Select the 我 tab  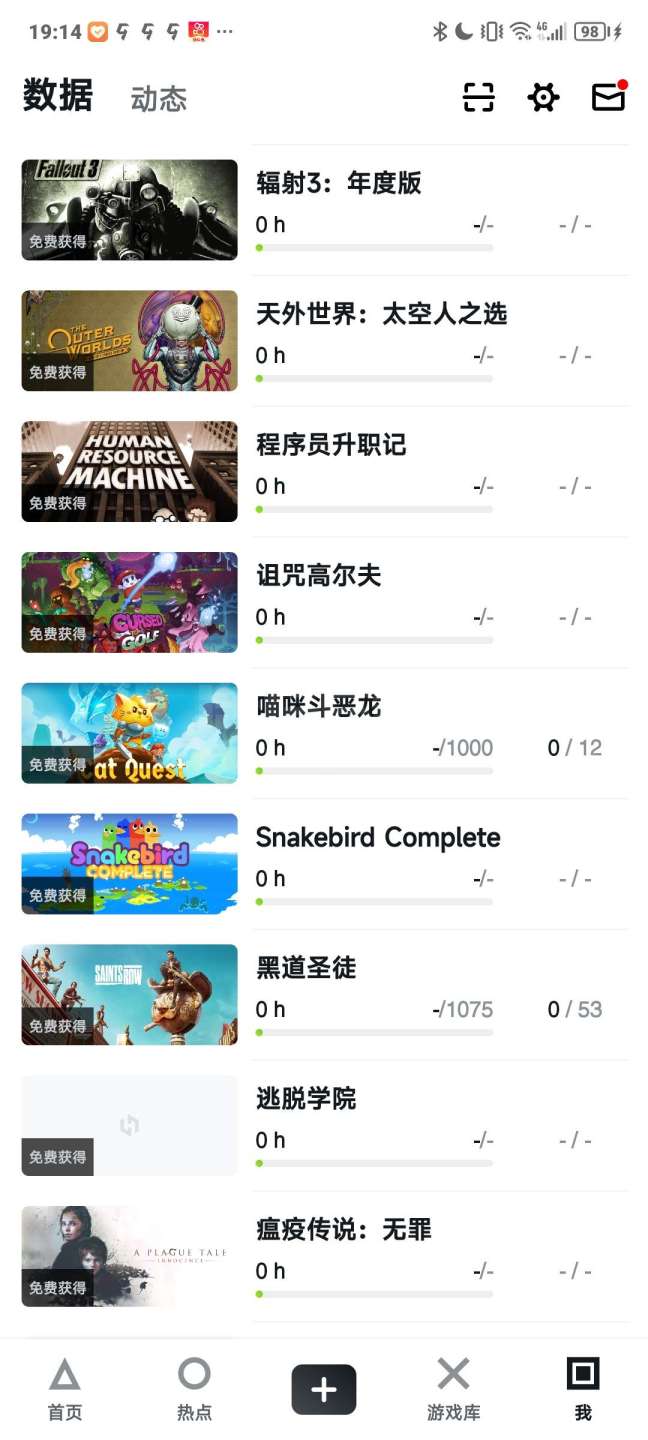pos(583,1389)
